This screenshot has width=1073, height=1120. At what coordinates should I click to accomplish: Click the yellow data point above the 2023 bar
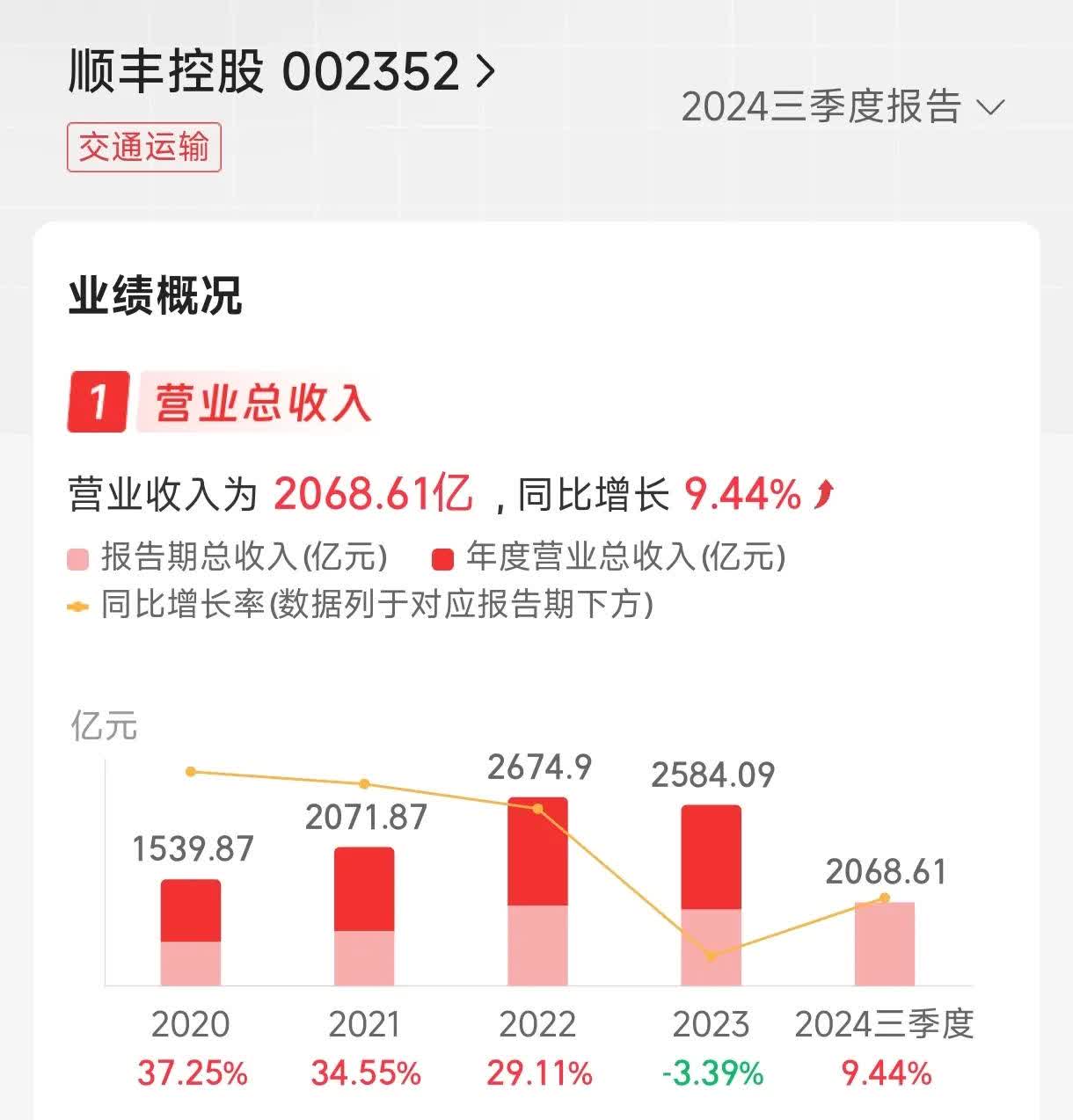pos(712,956)
